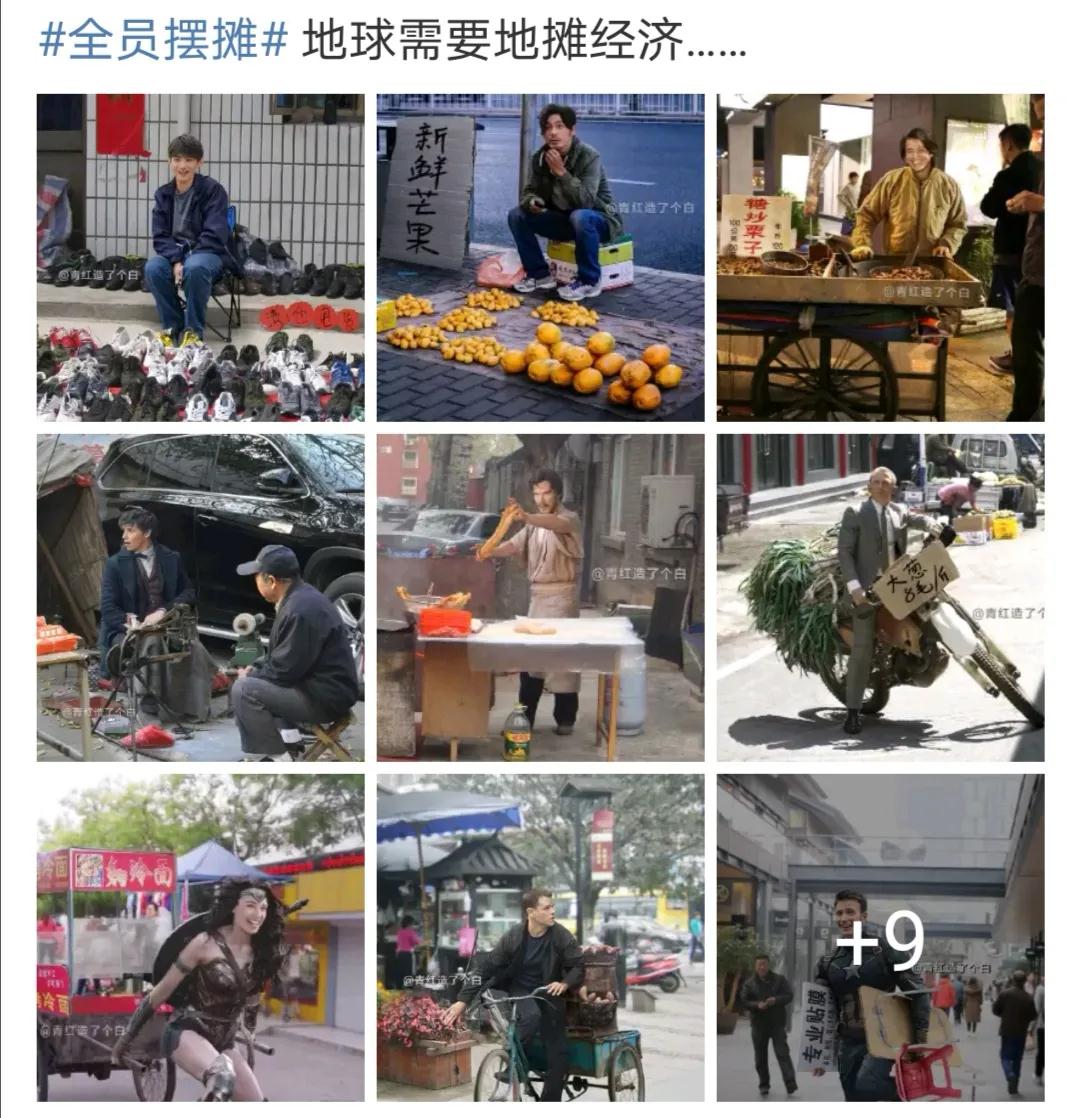Open the tricycle rider photo
Image resolution: width=1080 pixels, height=1118 pixels.
(540, 937)
